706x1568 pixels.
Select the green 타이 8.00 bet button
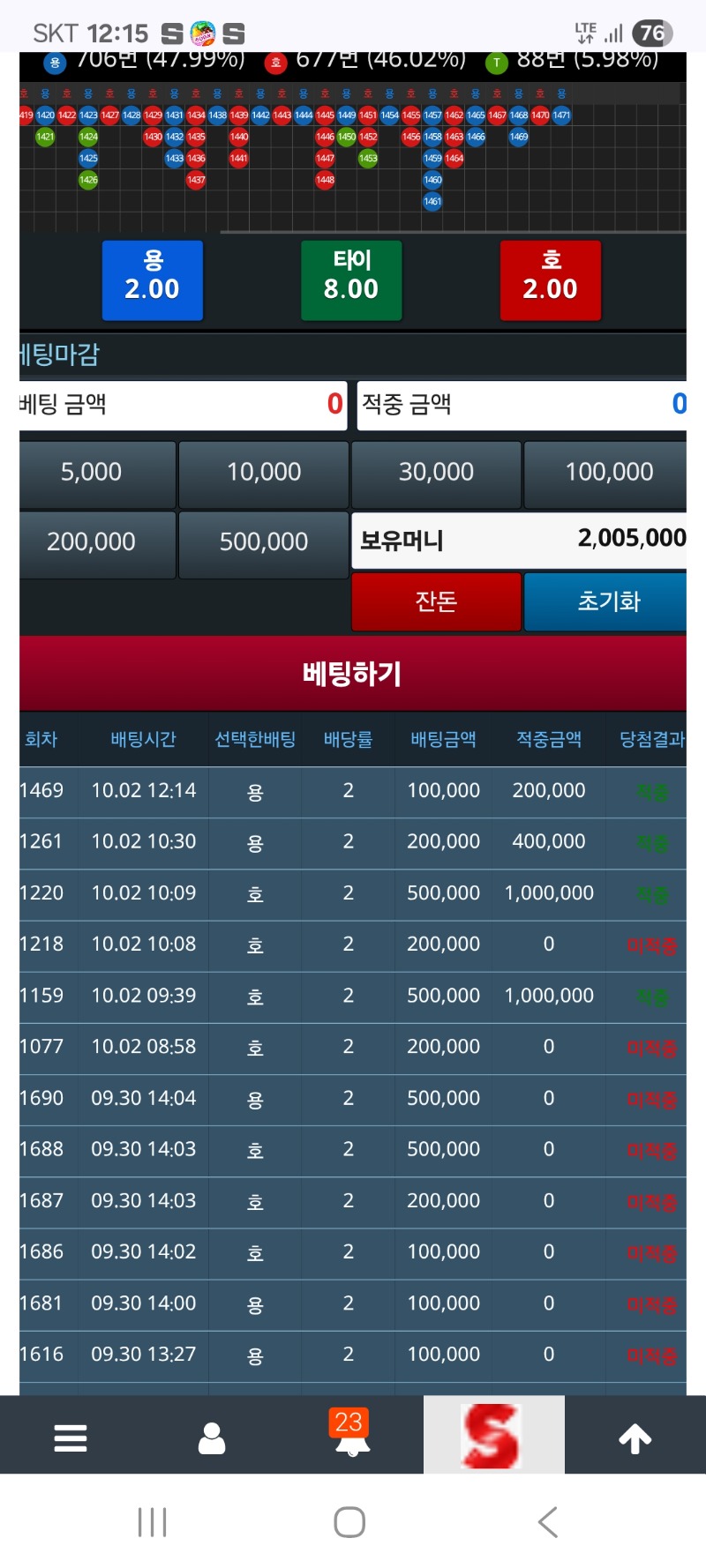[351, 280]
